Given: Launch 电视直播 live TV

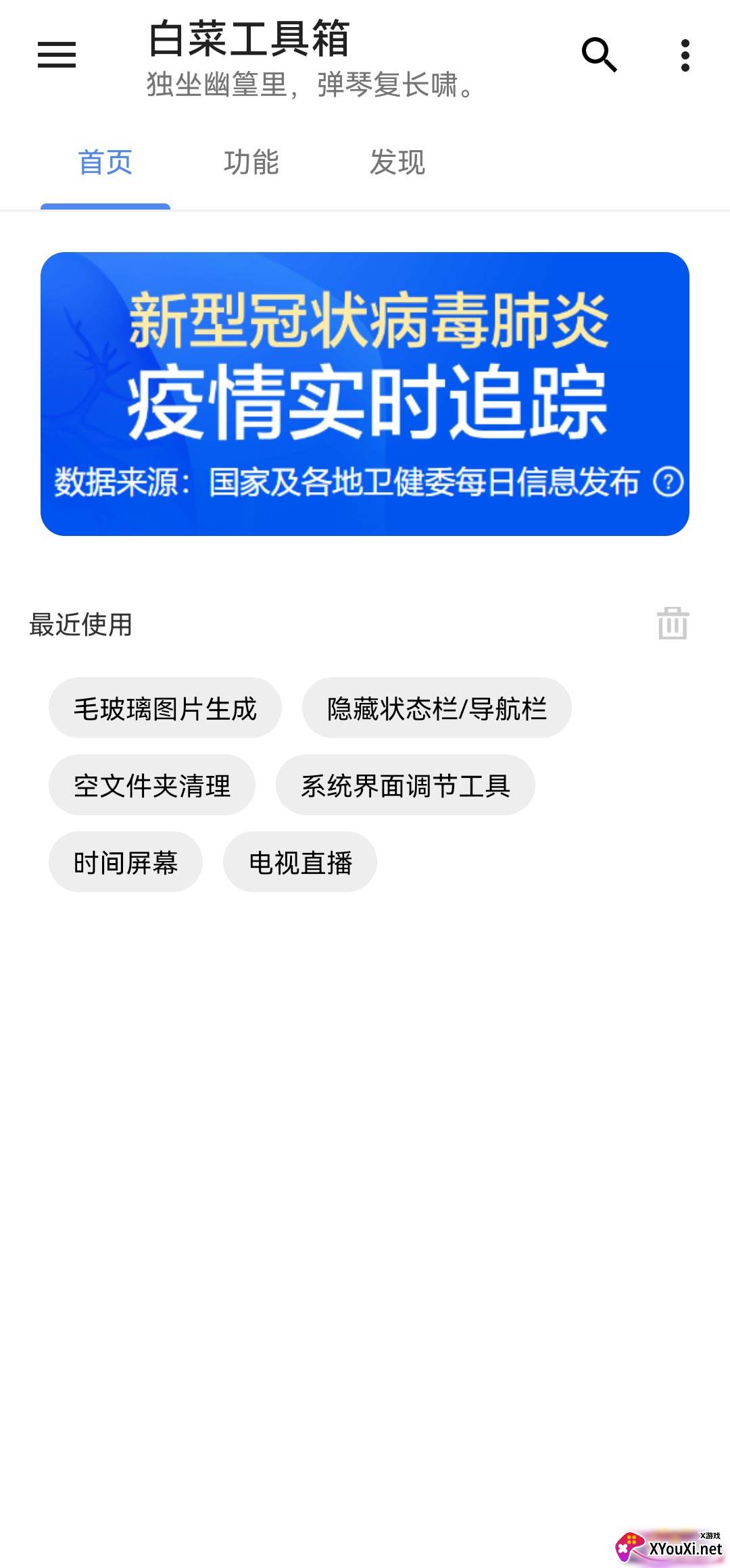Looking at the screenshot, I should click(x=299, y=862).
